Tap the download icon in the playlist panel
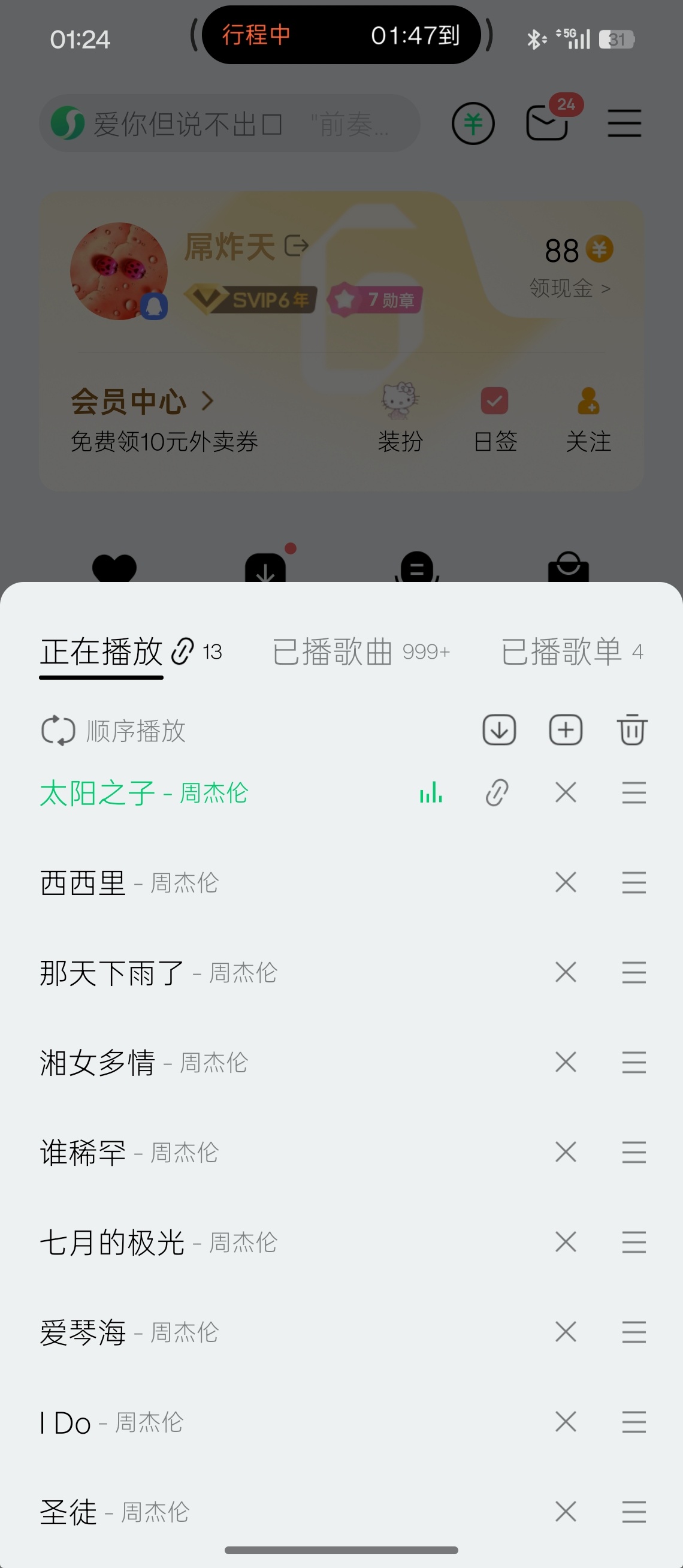The height and width of the screenshot is (1568, 683). point(498,729)
